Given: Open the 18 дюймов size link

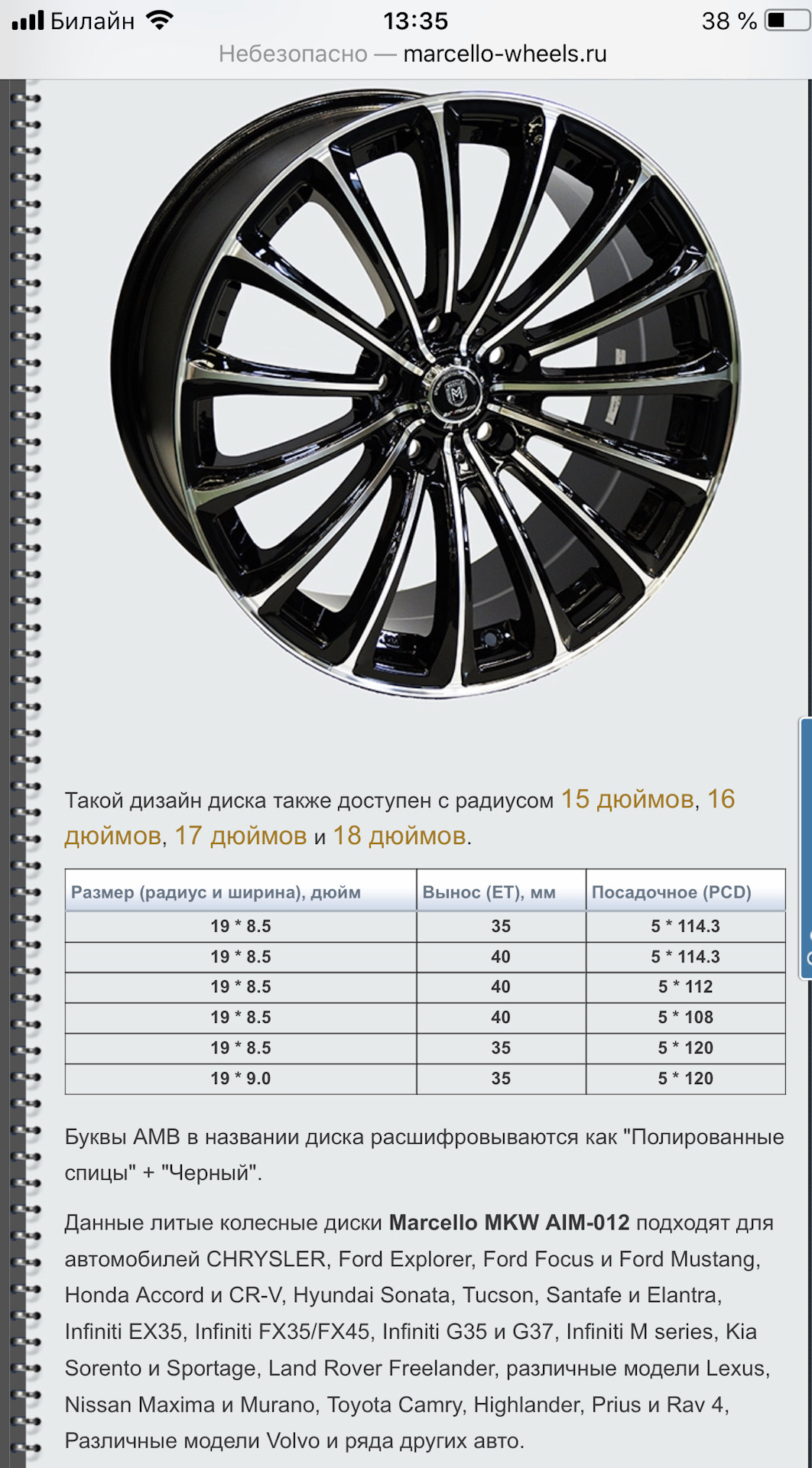Looking at the screenshot, I should (x=399, y=836).
